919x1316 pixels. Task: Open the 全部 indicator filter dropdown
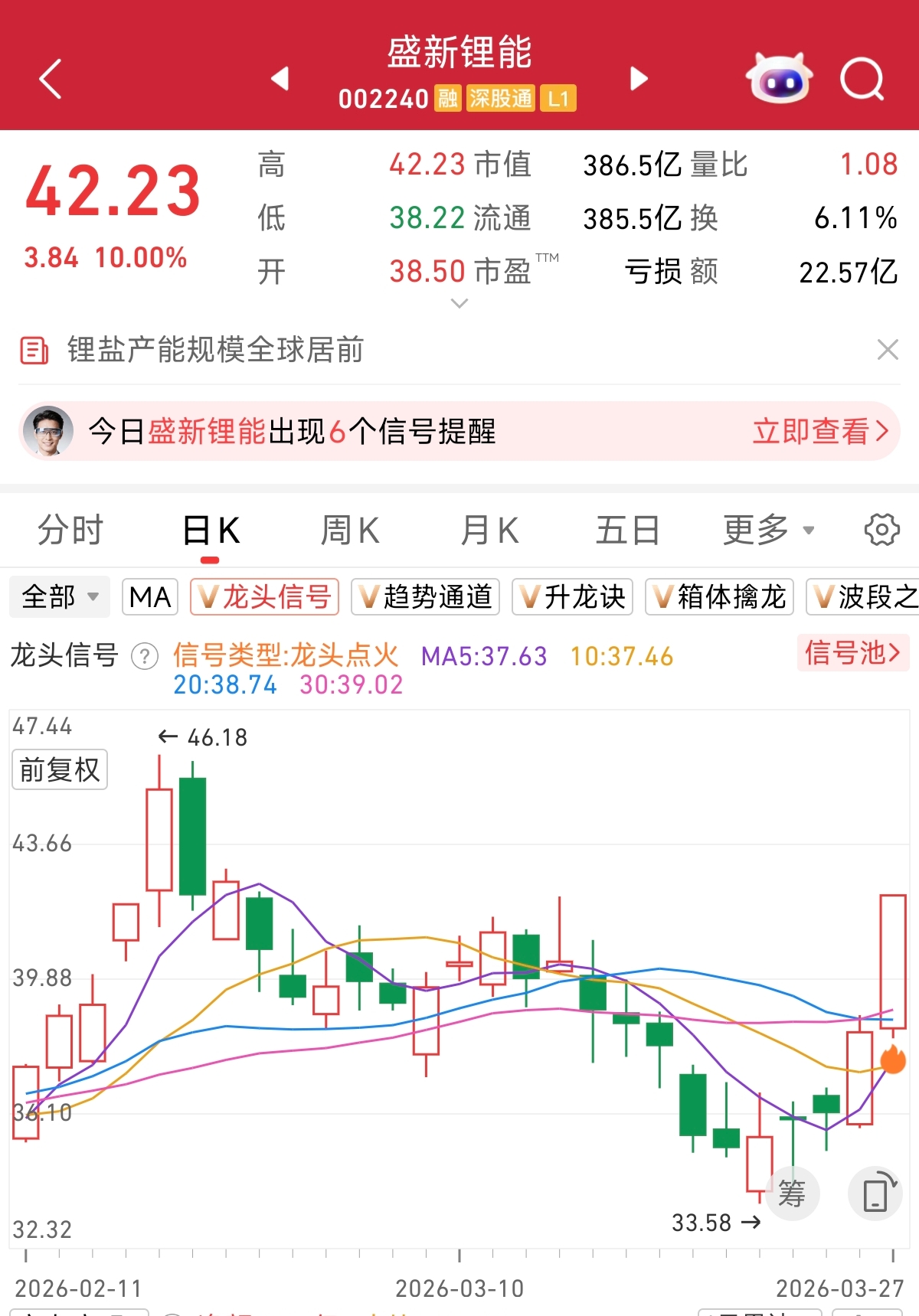coord(60,597)
